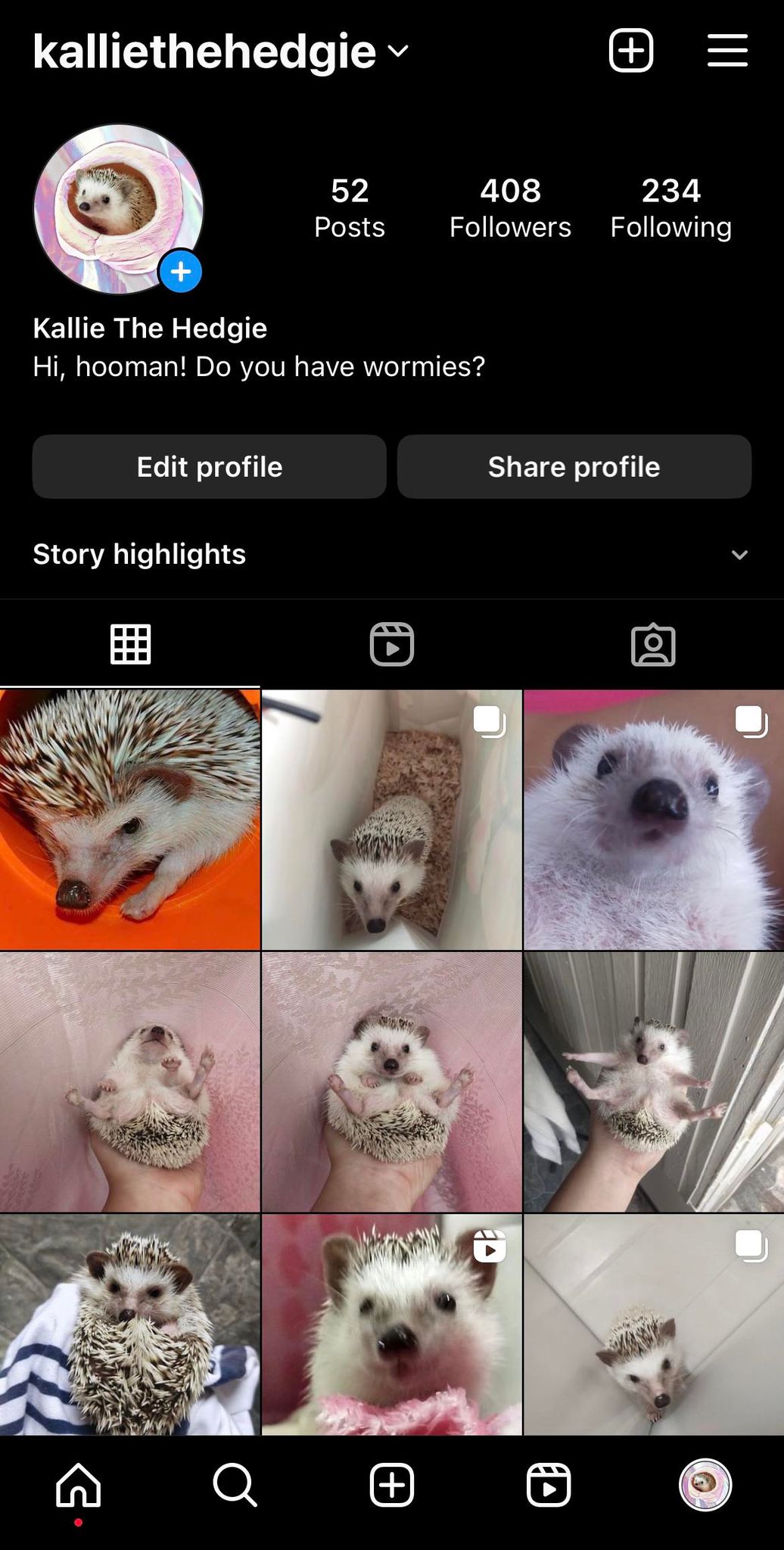Image resolution: width=784 pixels, height=1550 pixels.
Task: Open the hedgehog in orange bowl post
Action: [129, 820]
